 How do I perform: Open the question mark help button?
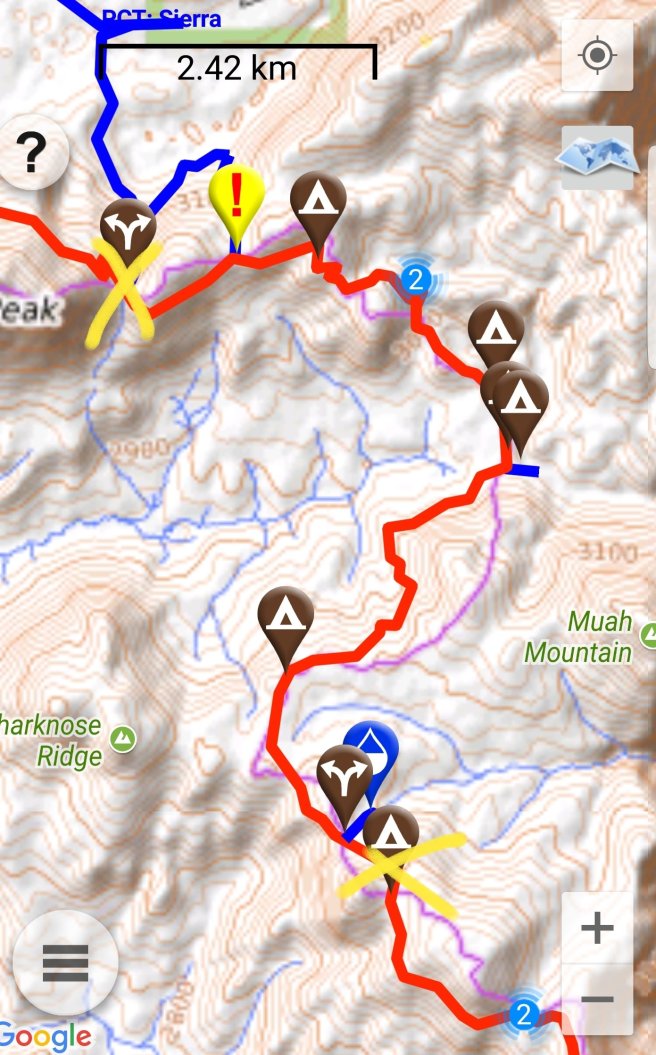coord(33,153)
